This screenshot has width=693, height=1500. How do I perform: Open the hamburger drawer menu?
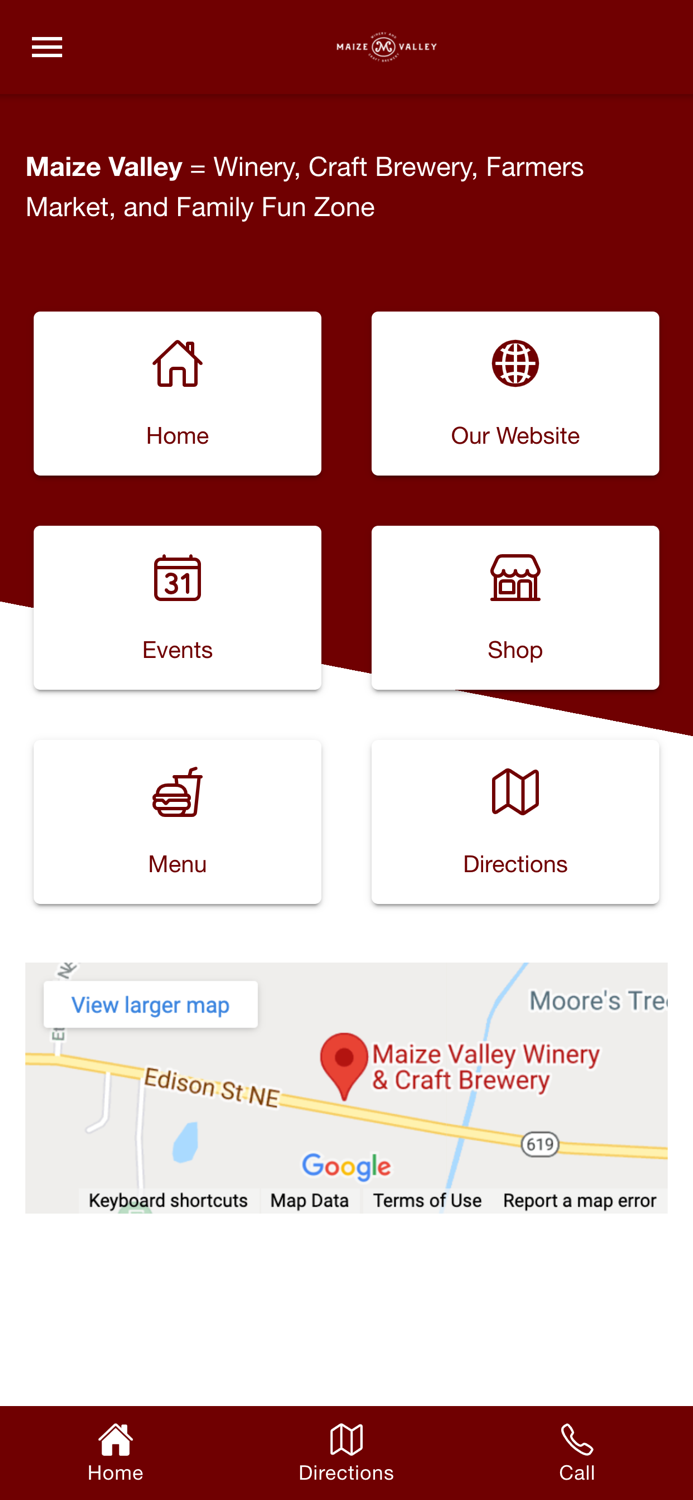(47, 47)
